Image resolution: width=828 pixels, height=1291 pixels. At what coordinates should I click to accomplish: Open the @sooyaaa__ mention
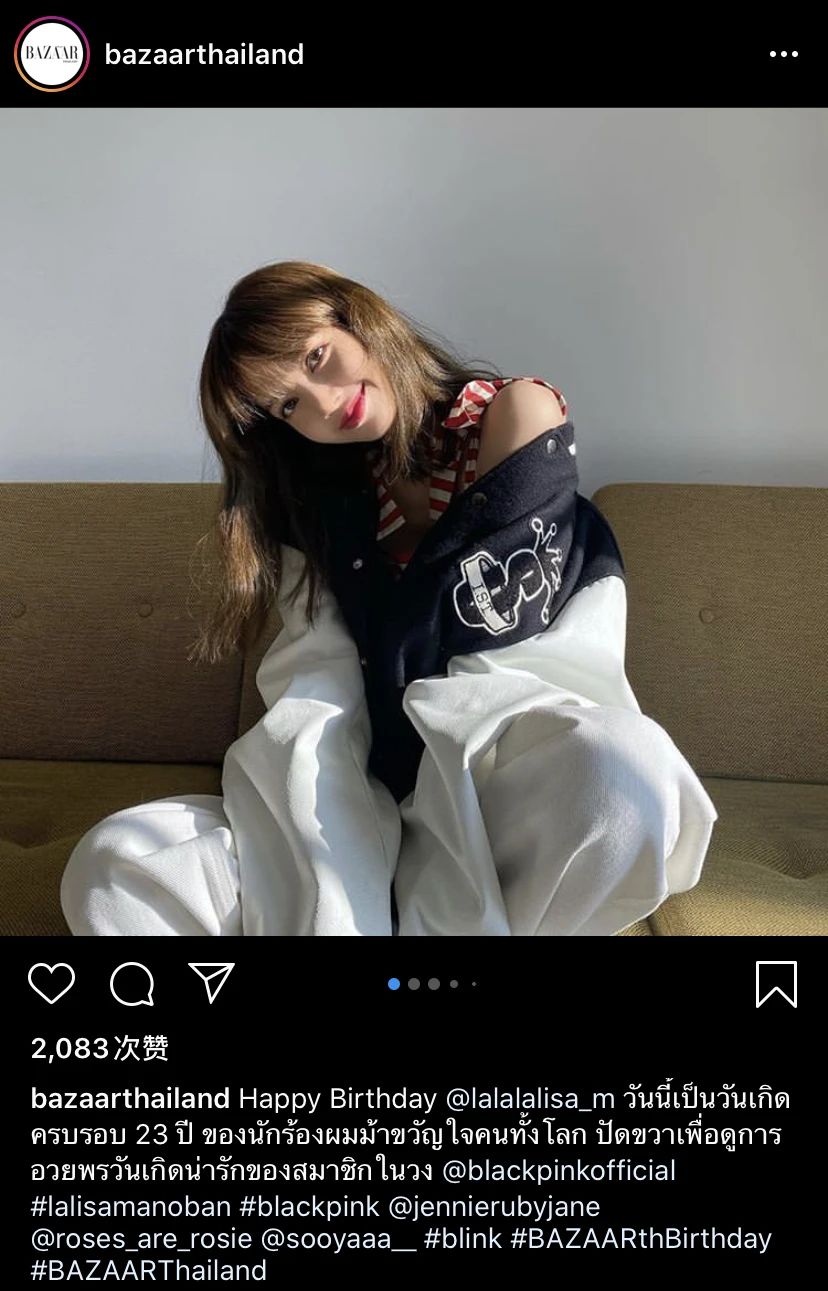(336, 1239)
